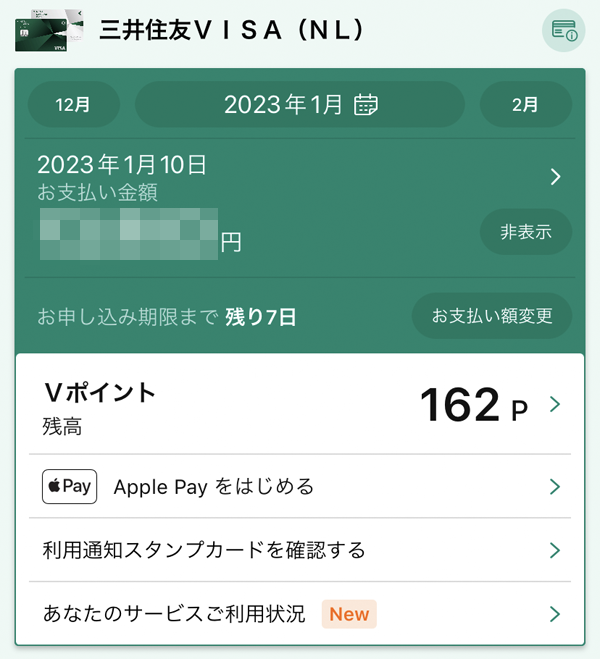600x659 pixels.
Task: Go to the previous month 12月
Action: coord(73,104)
